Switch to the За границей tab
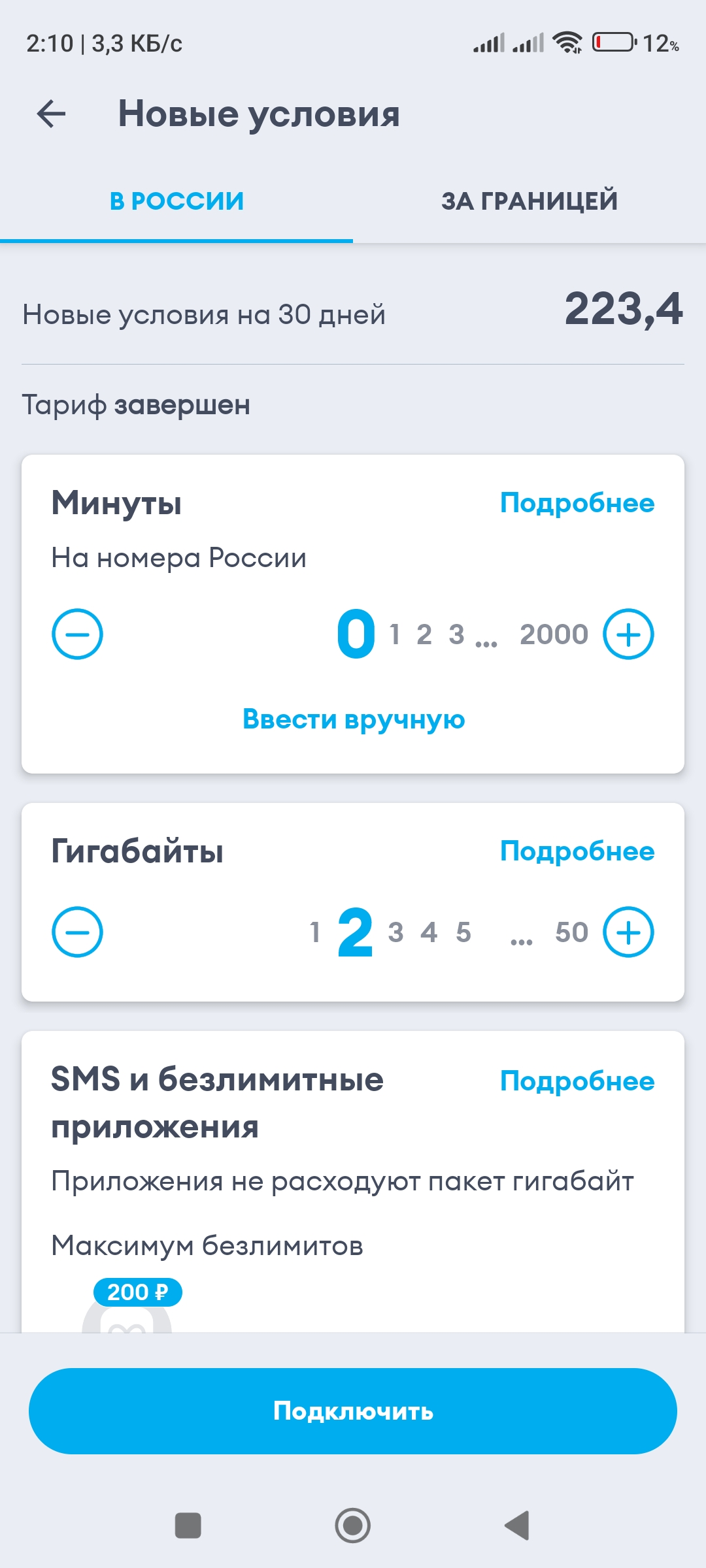706x1568 pixels. point(529,201)
